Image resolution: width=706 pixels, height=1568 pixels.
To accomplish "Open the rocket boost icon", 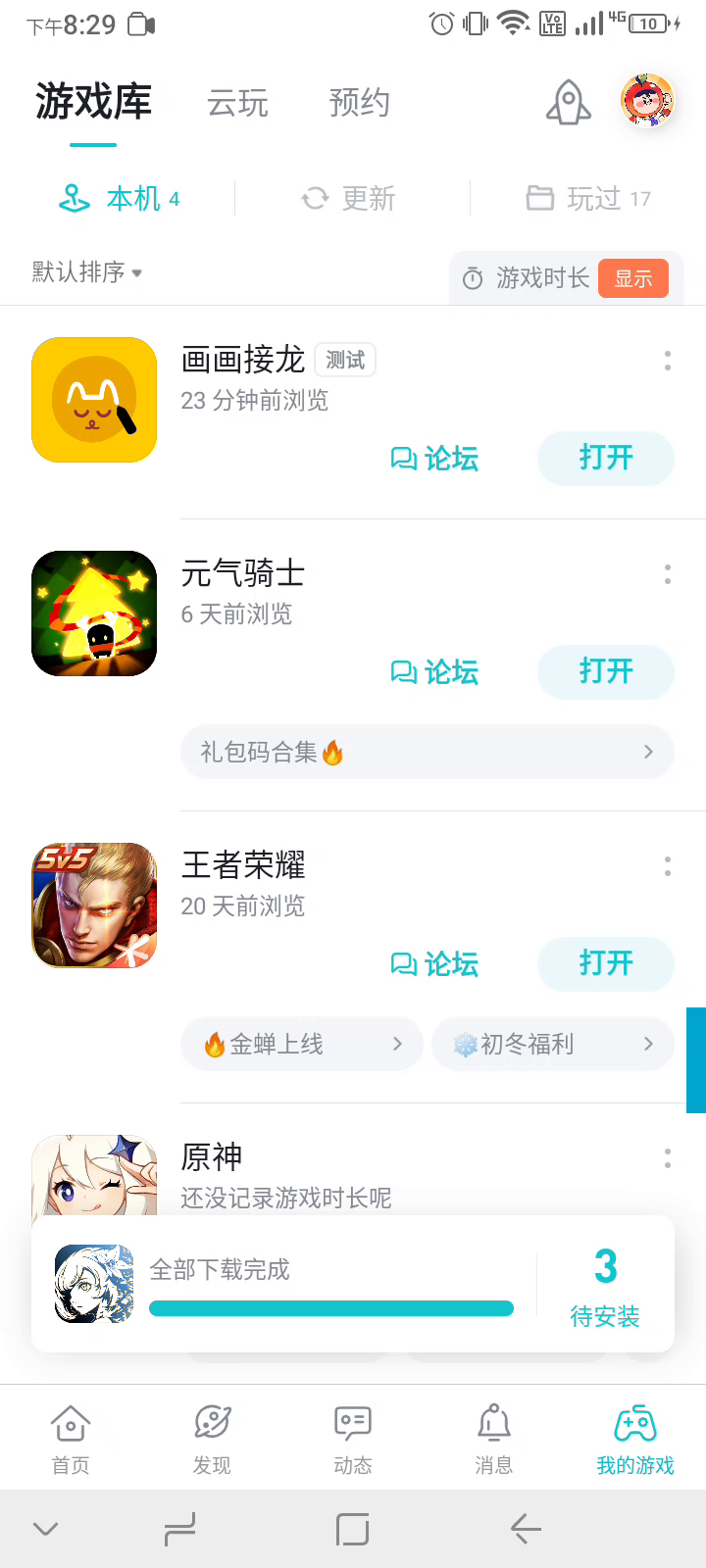I will point(569,102).
